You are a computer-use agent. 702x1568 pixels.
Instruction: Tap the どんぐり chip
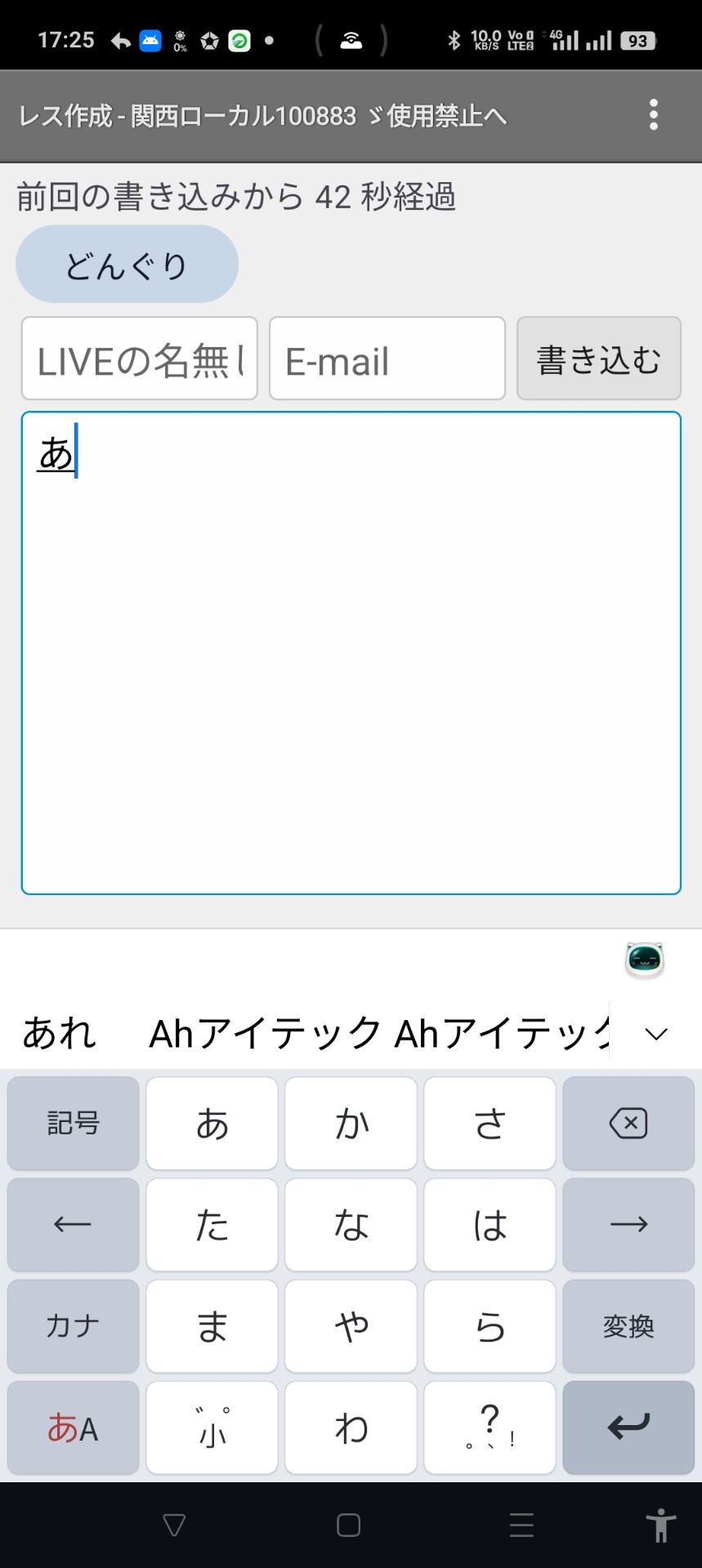127,265
